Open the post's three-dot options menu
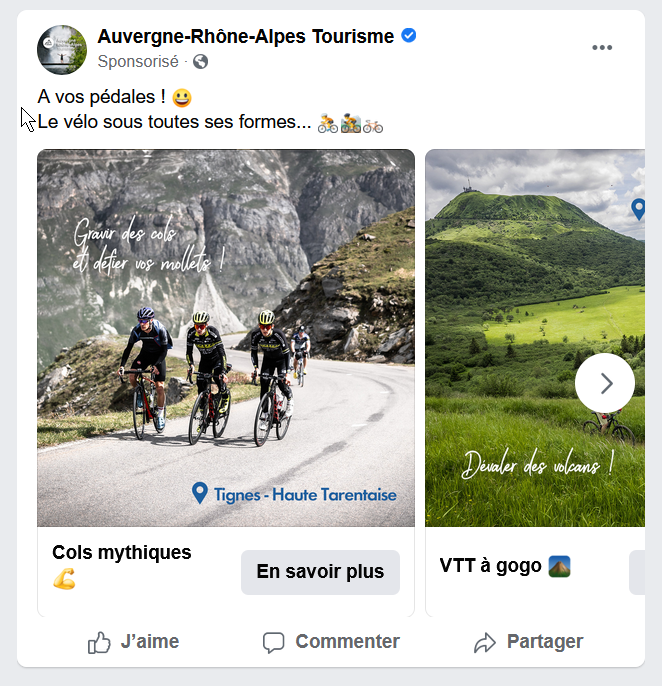 [602, 47]
